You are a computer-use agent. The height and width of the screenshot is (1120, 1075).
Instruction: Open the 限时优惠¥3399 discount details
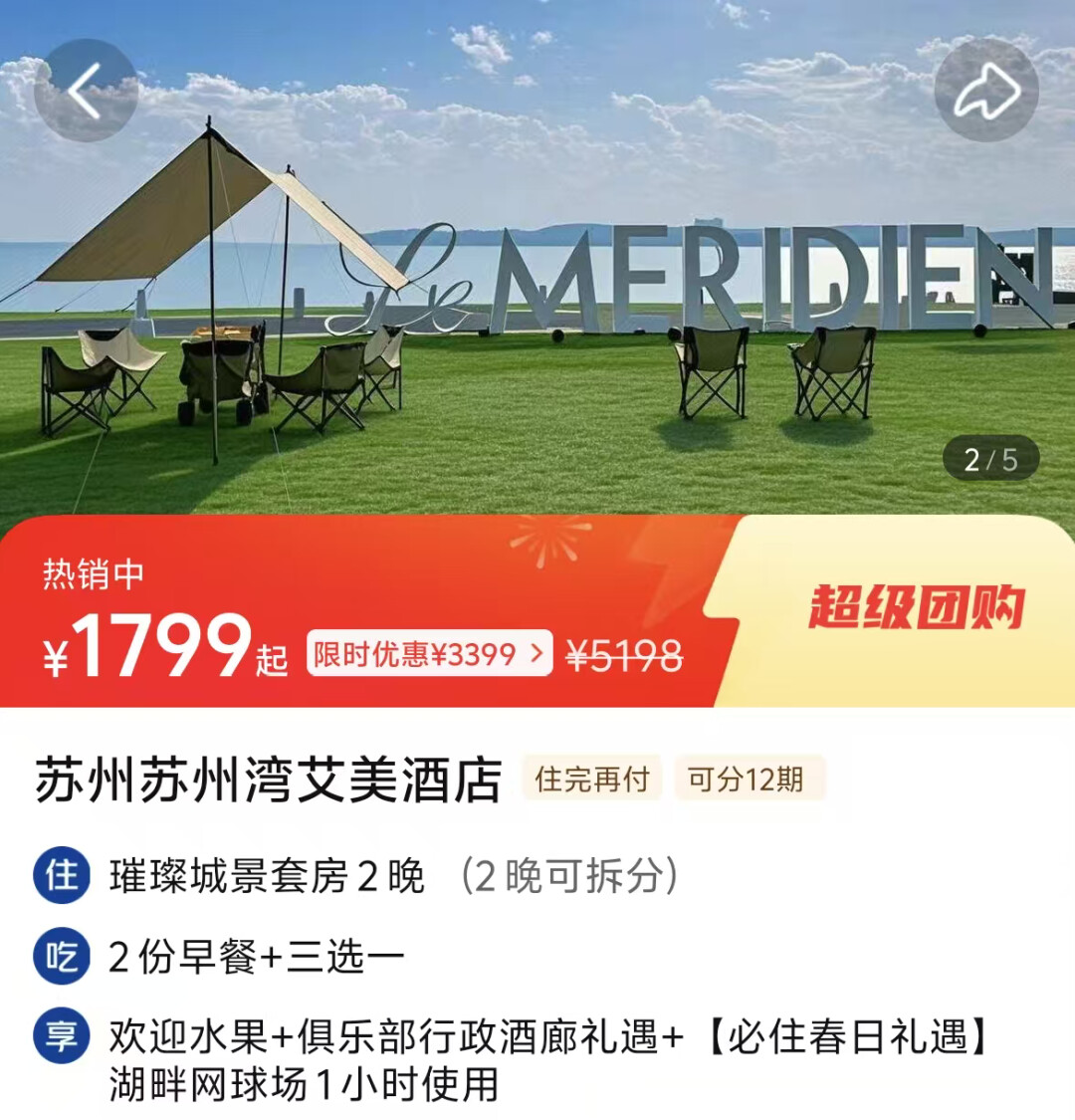coord(429,654)
